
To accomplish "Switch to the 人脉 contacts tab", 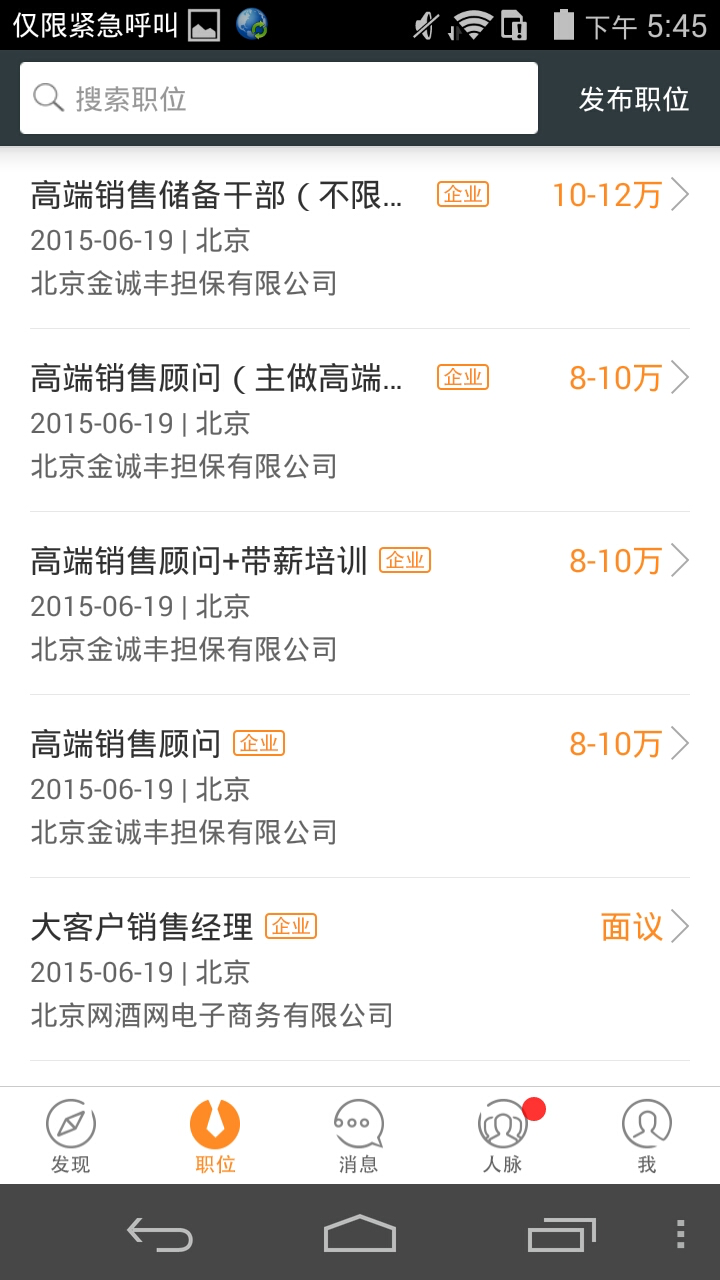I will (x=503, y=1136).
